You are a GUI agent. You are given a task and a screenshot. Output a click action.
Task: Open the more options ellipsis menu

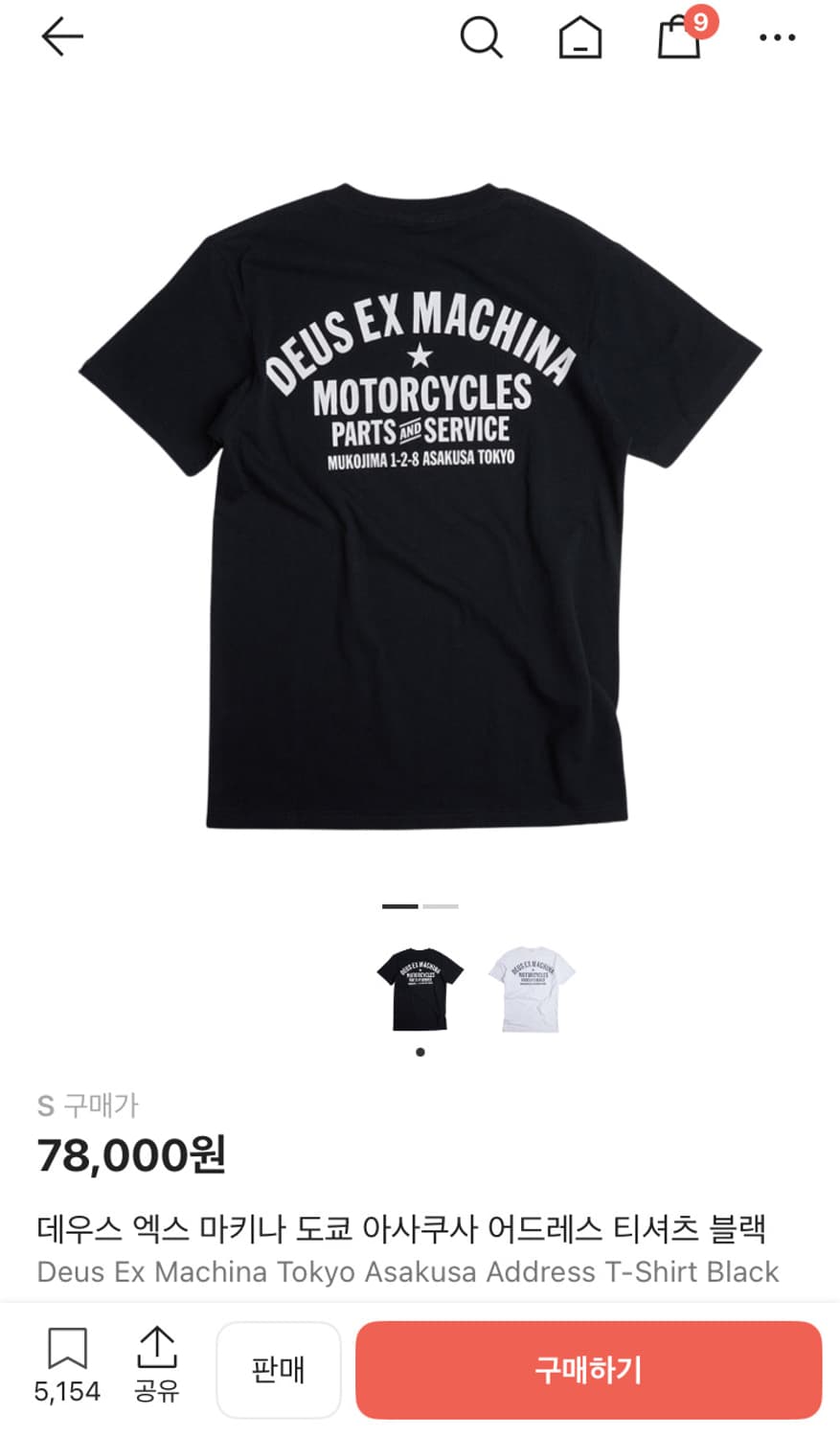777,36
